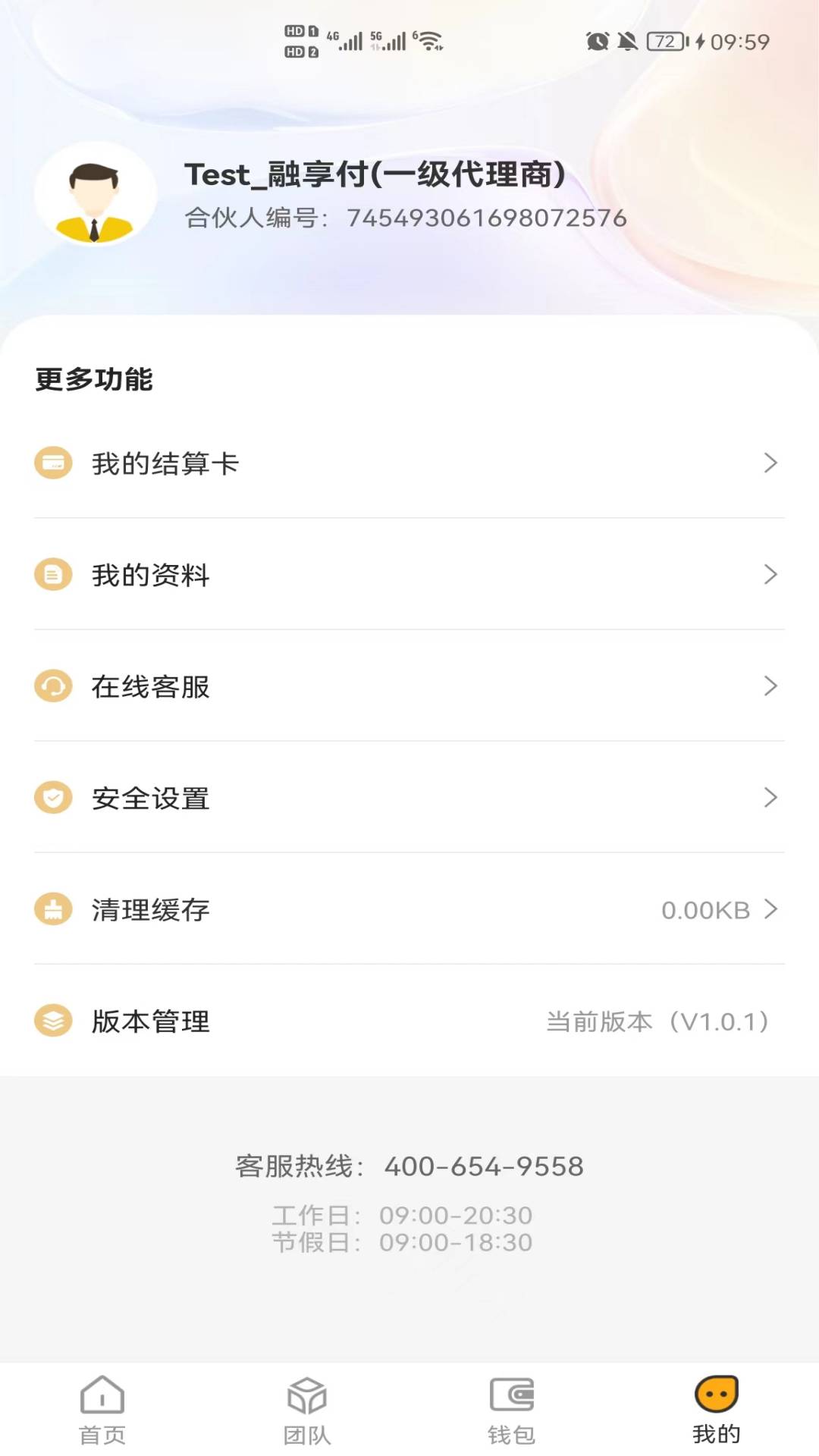Expand the 我的结算卡 row via its chevron
The width and height of the screenshot is (819, 1456).
(x=772, y=463)
